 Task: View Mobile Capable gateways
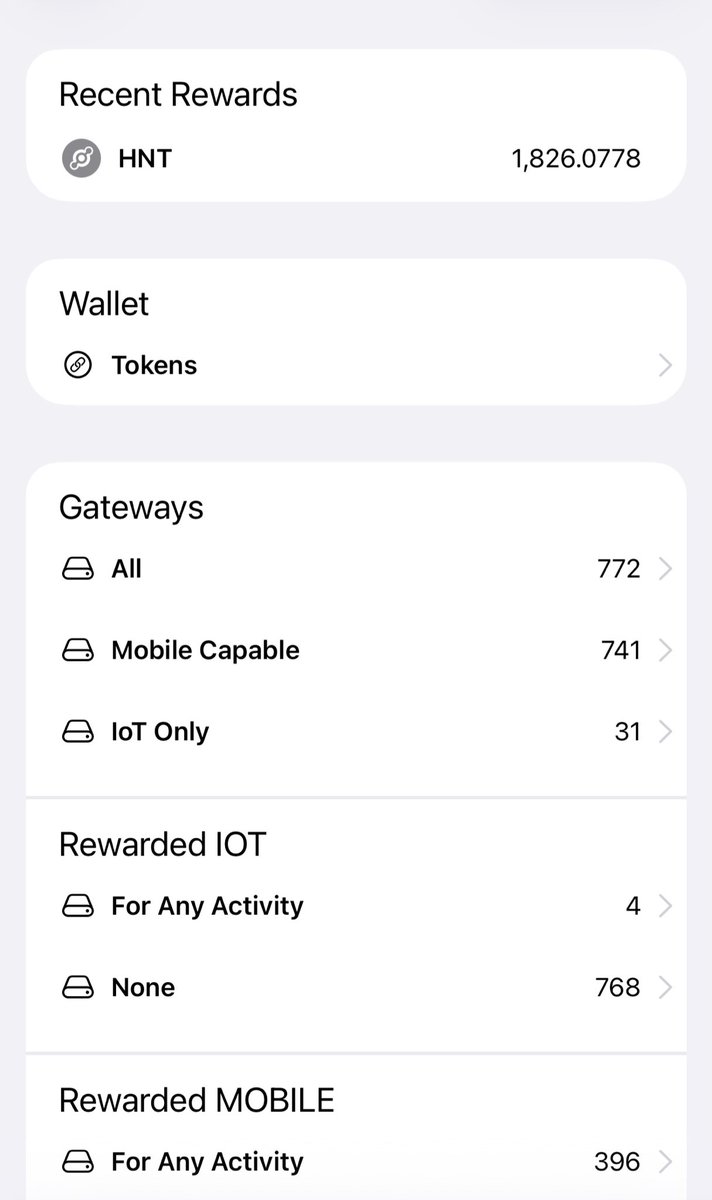[x=356, y=651]
